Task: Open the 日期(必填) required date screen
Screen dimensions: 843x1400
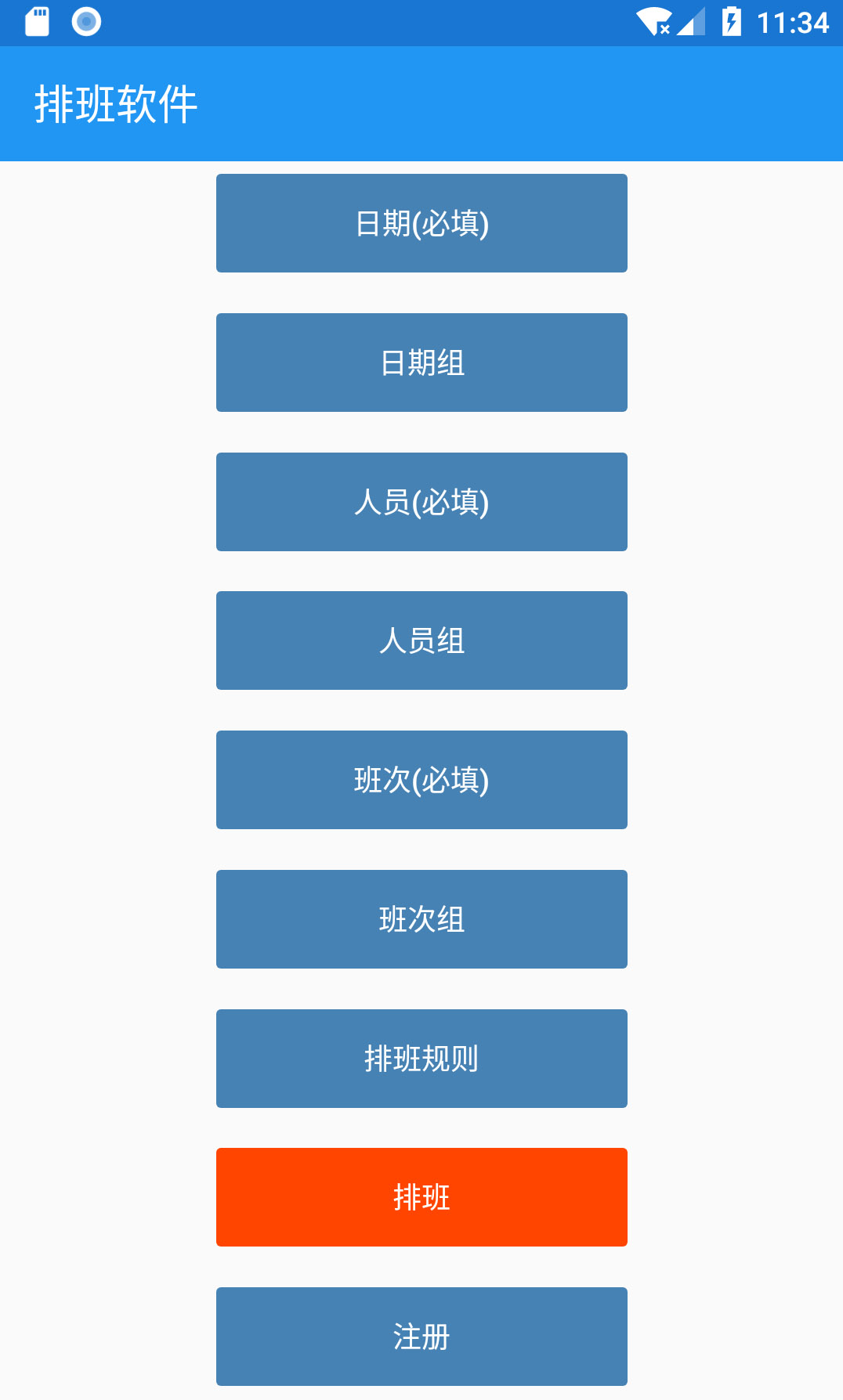Action: click(421, 222)
